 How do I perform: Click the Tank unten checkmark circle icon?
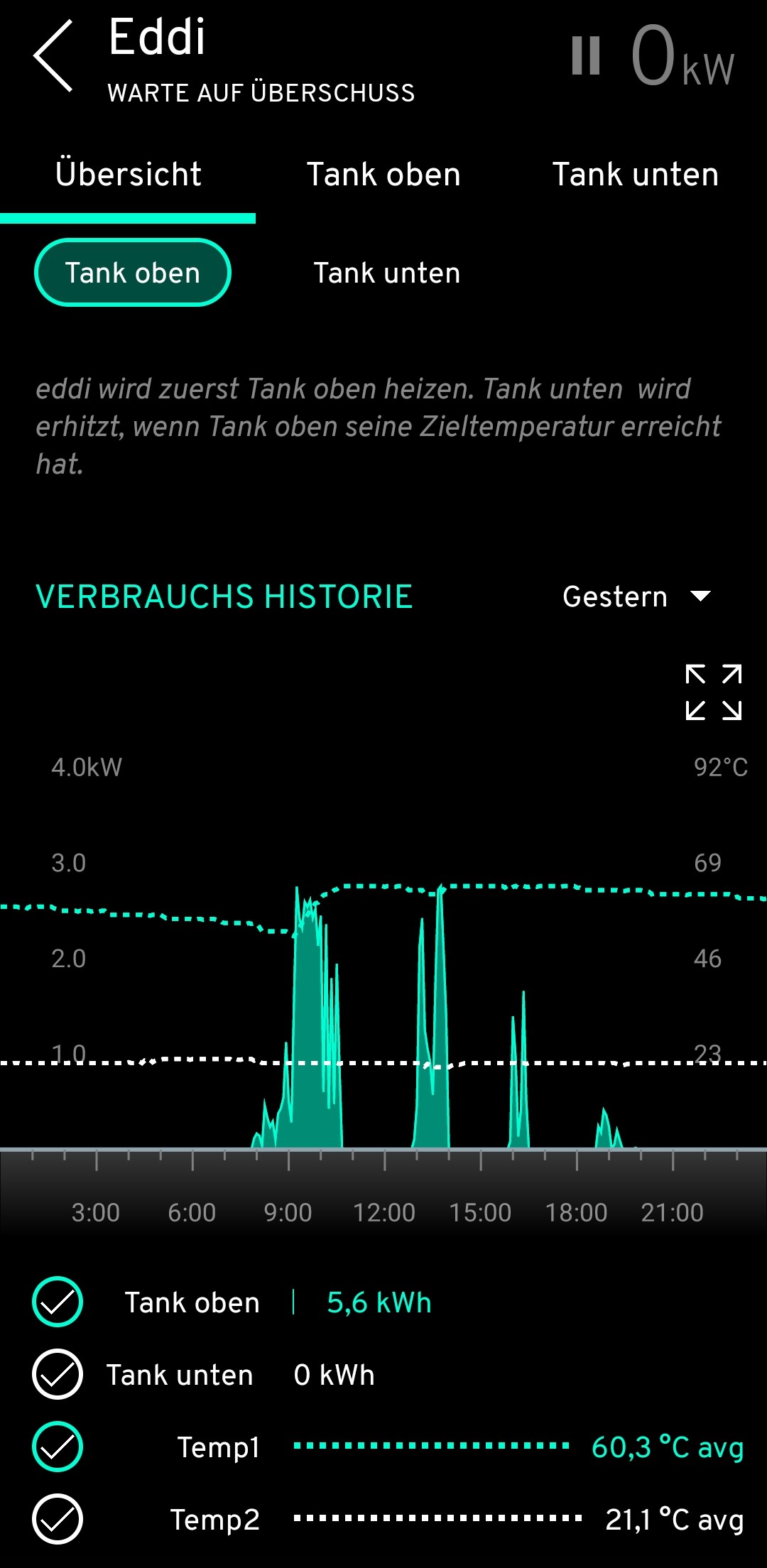(58, 1374)
